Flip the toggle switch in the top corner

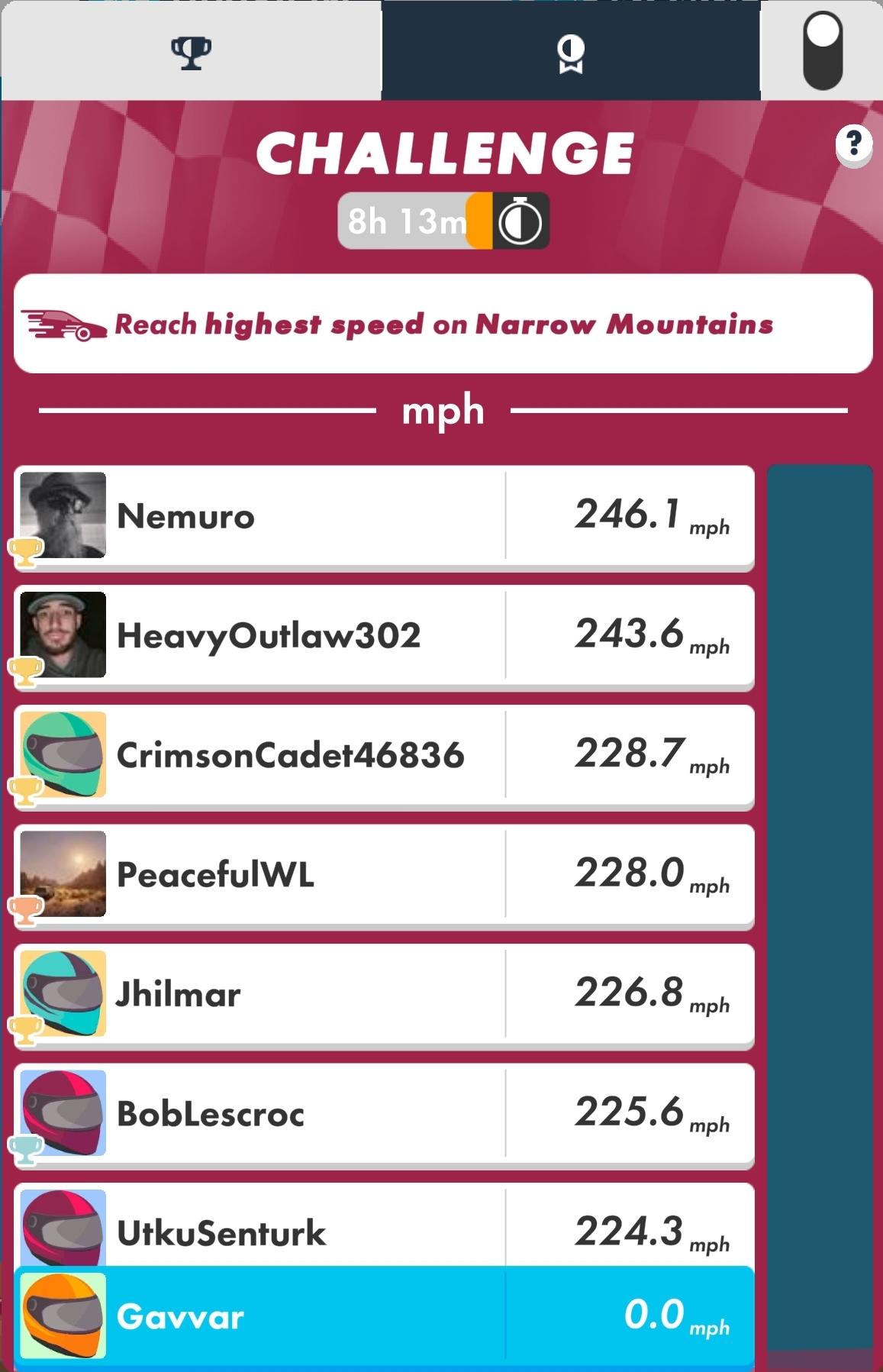click(x=823, y=52)
